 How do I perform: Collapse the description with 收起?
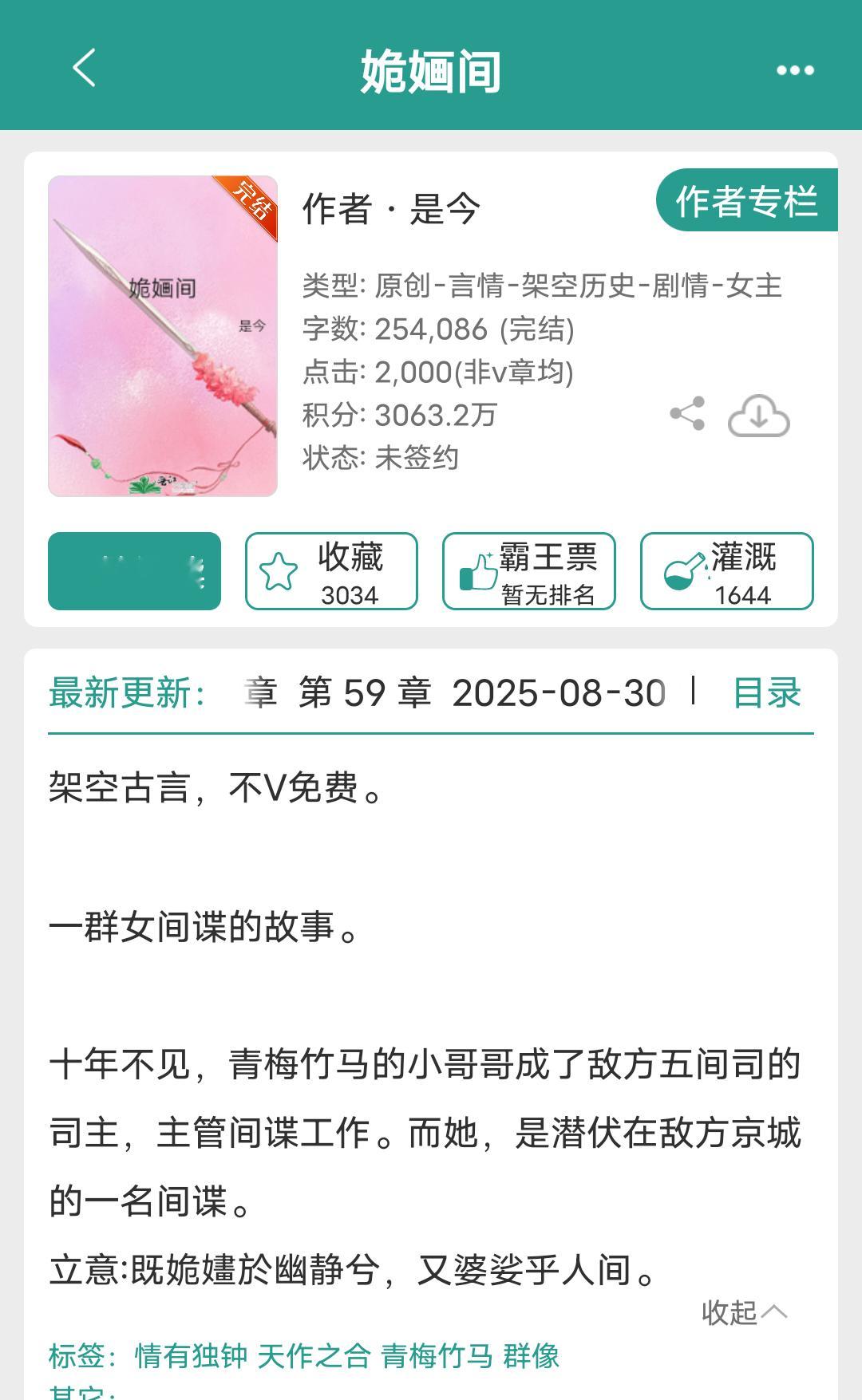pos(744,1312)
